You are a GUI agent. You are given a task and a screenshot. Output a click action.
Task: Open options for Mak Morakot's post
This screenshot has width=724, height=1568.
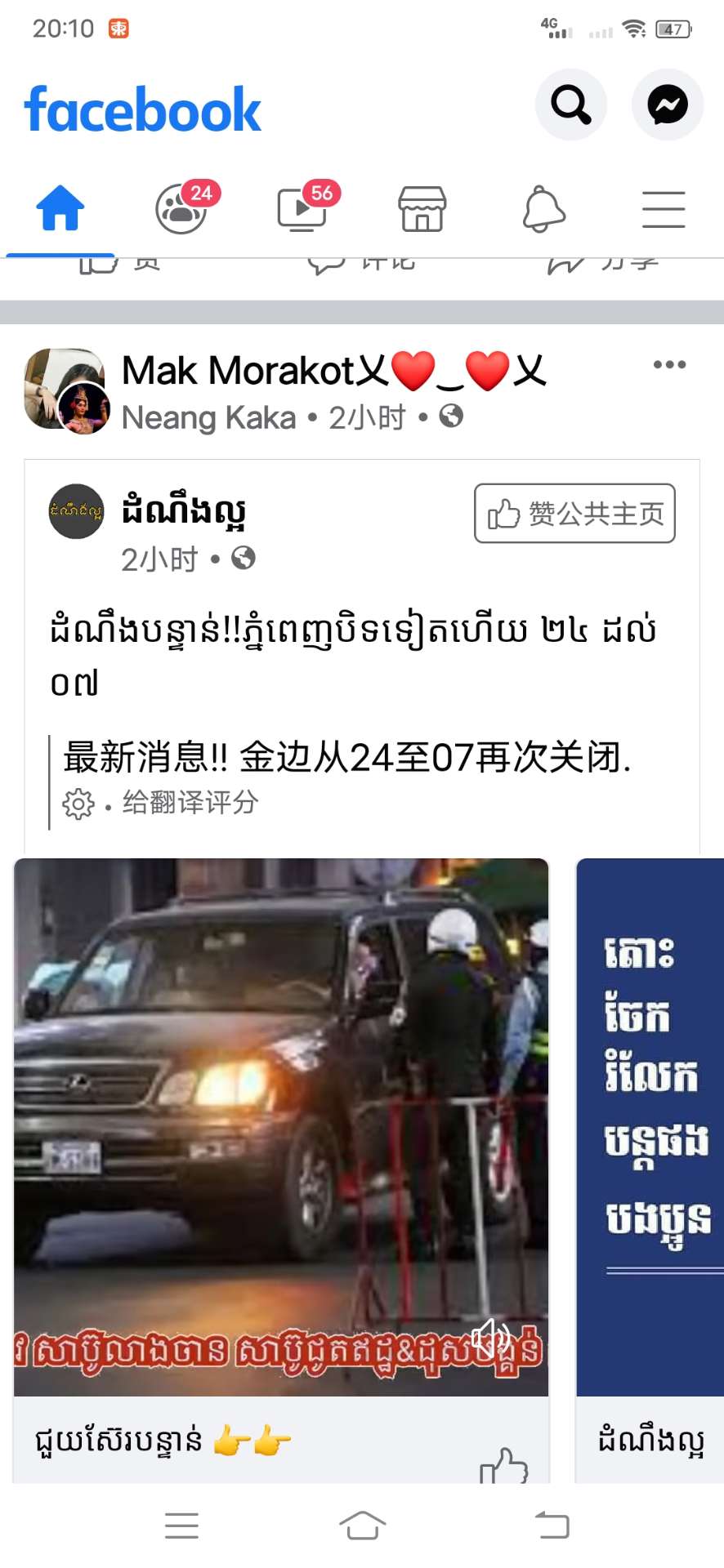pyautogui.click(x=669, y=364)
